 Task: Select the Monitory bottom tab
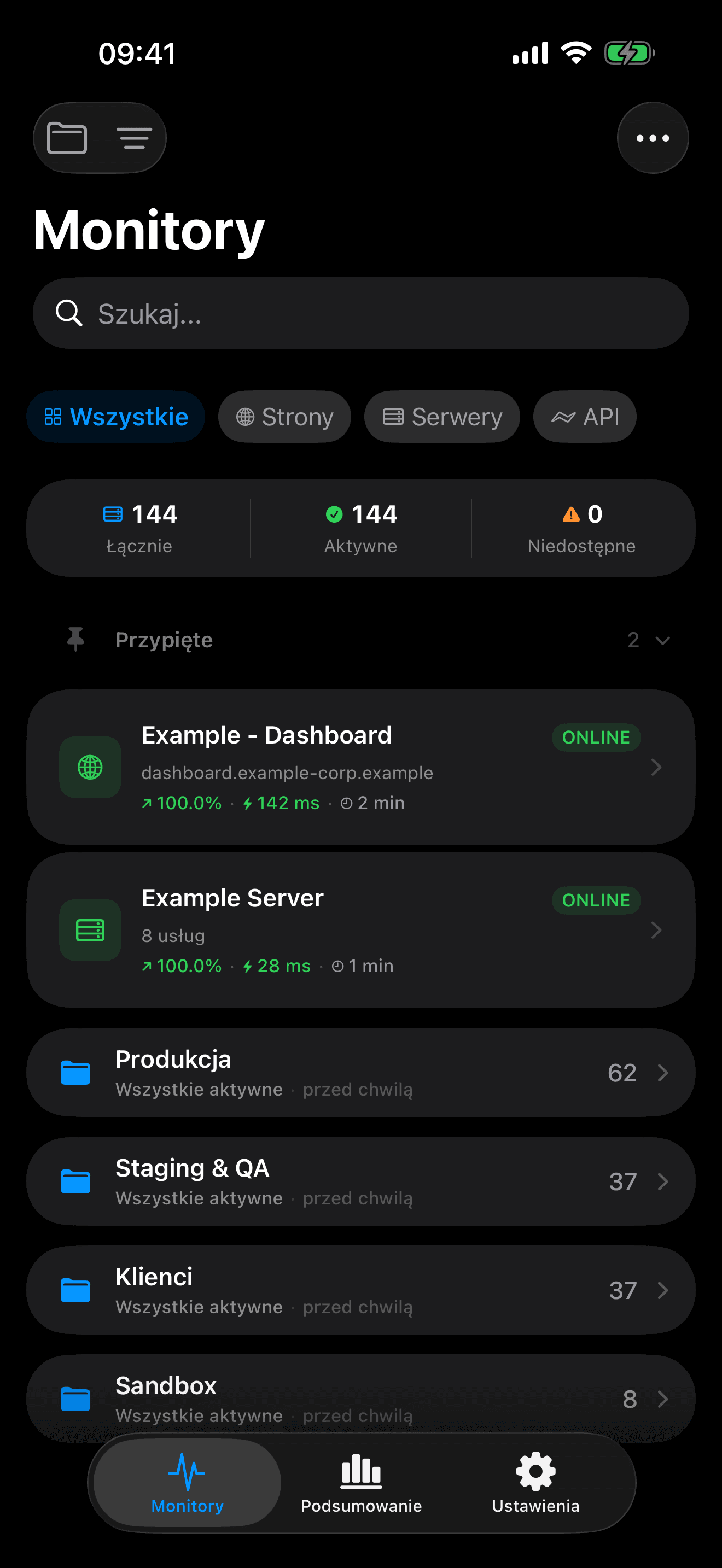tap(187, 1483)
